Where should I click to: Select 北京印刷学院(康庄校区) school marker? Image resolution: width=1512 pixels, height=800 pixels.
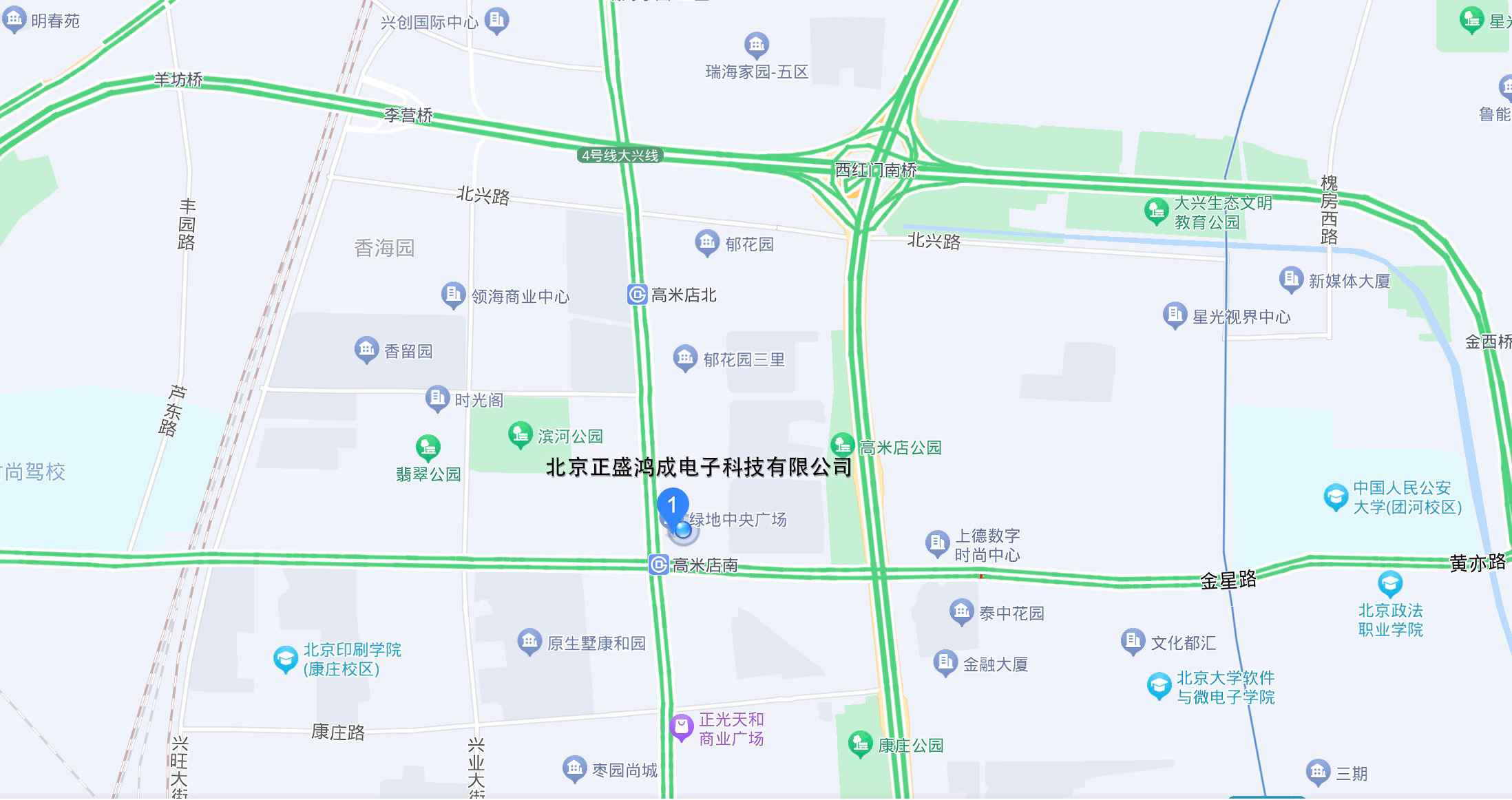285,659
